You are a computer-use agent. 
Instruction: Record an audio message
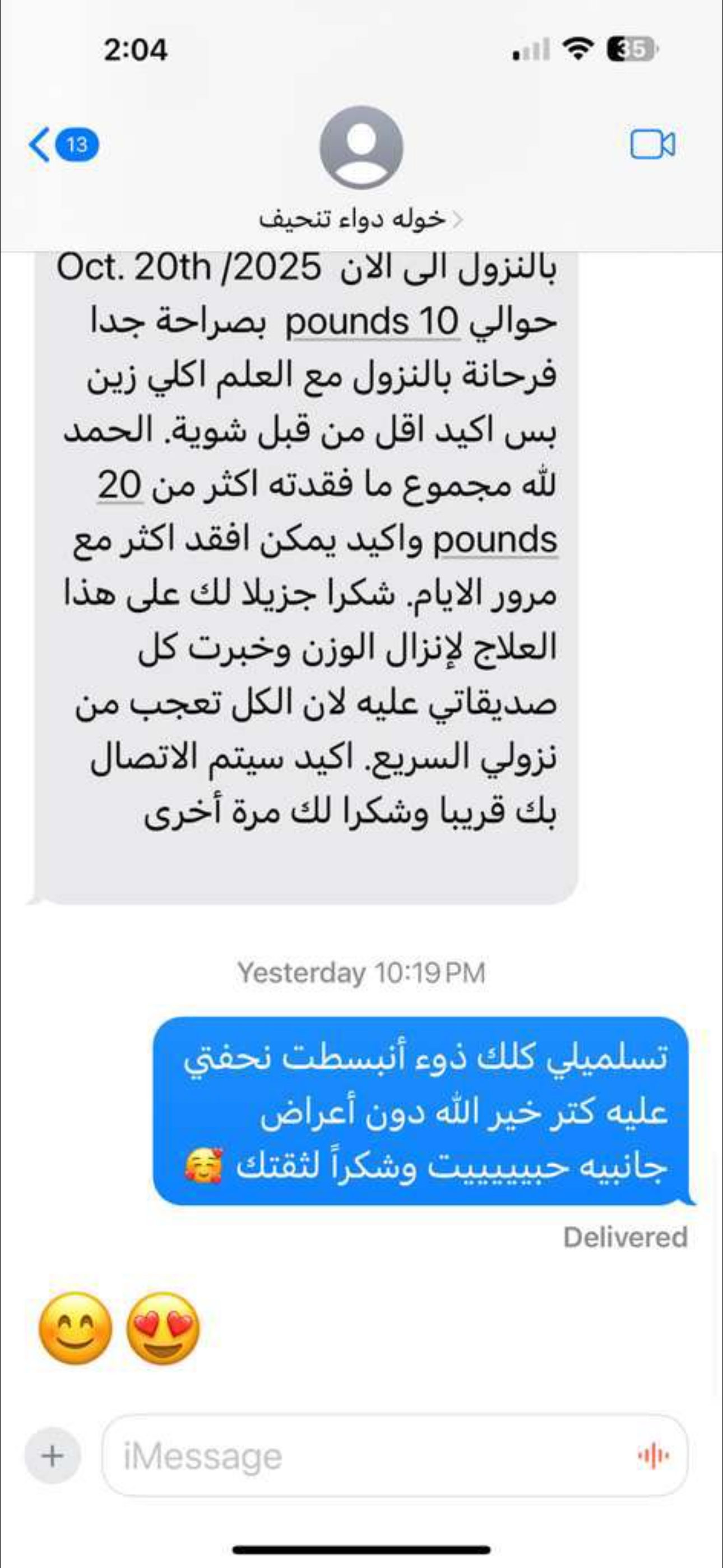(x=653, y=1456)
